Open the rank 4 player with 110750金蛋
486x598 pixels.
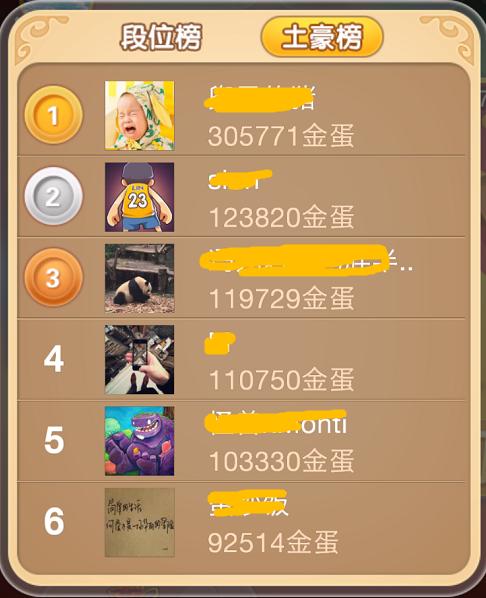pos(241,359)
